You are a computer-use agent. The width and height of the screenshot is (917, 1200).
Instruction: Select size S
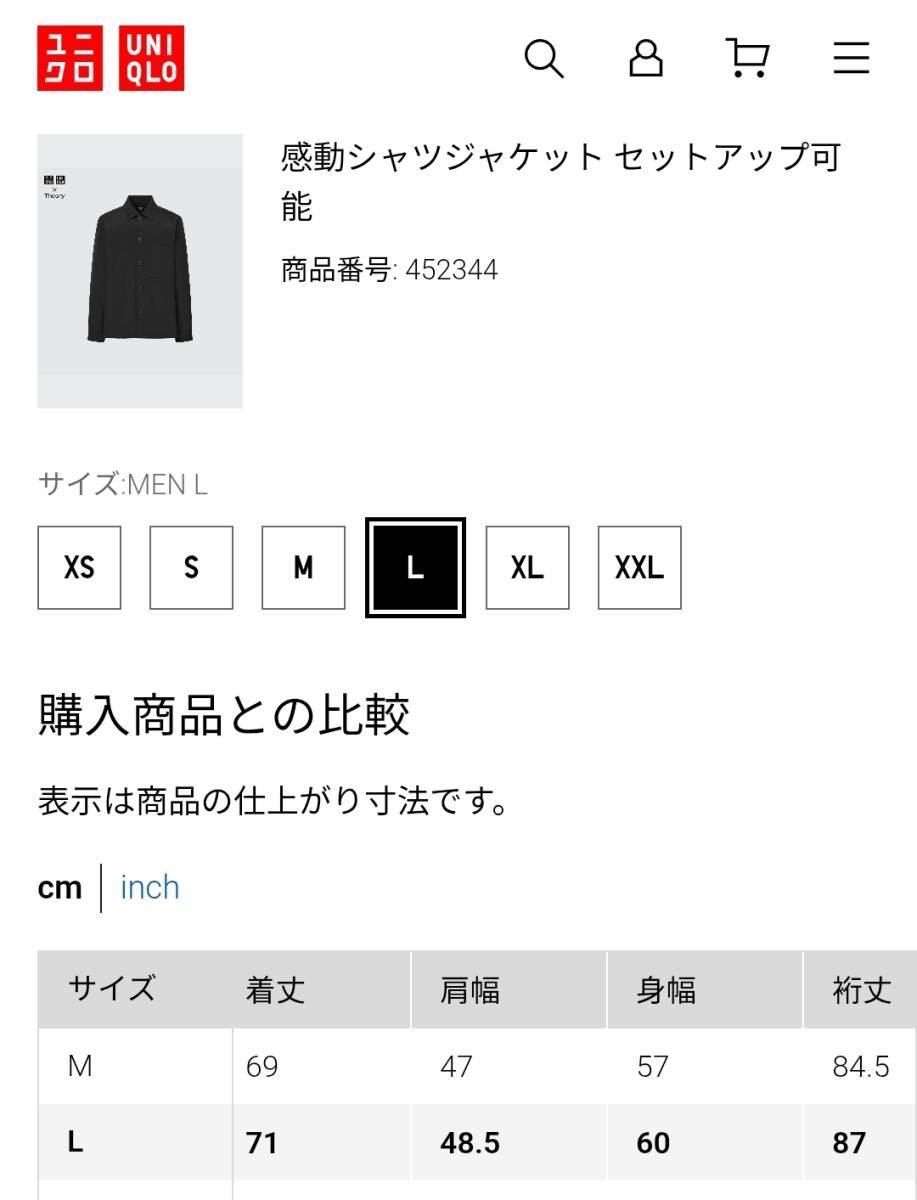(191, 568)
